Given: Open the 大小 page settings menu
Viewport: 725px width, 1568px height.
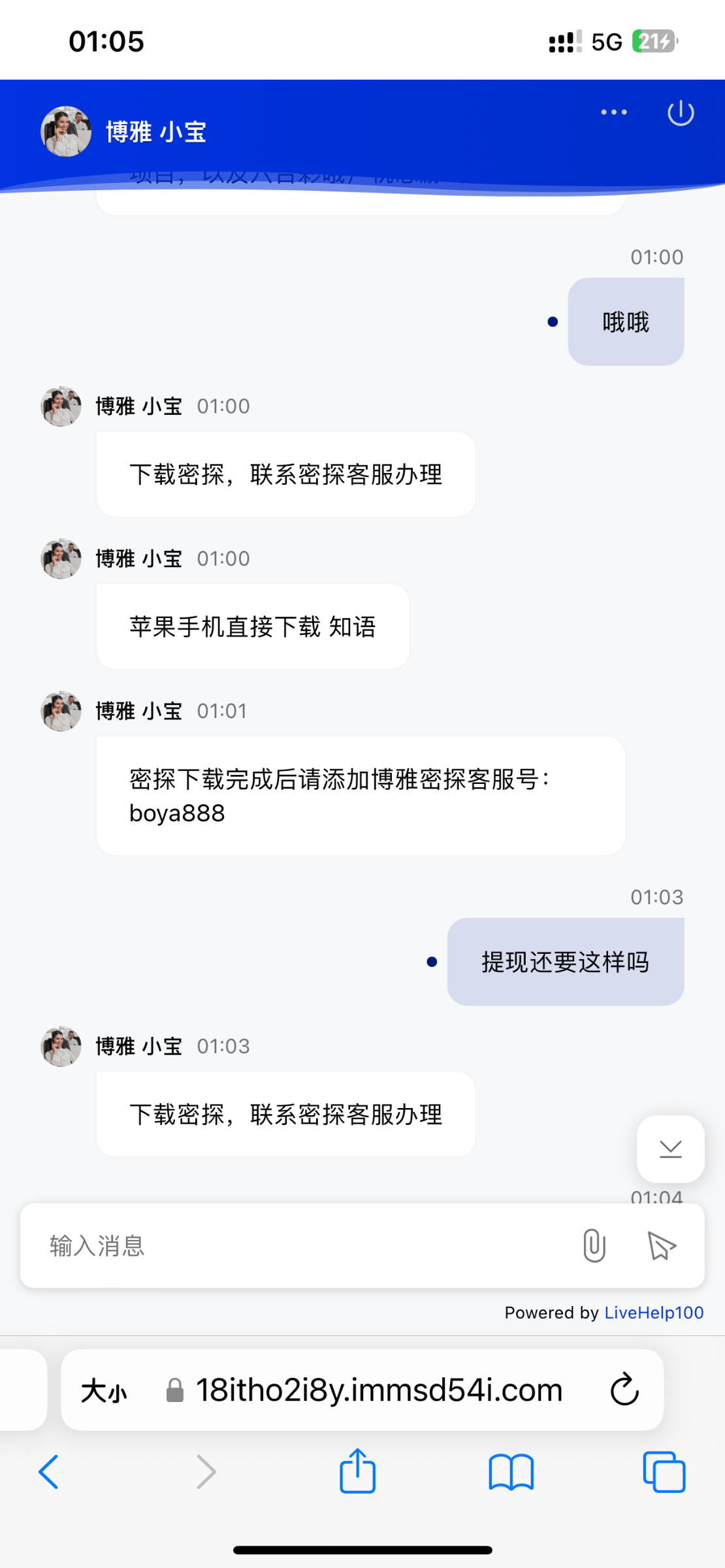Looking at the screenshot, I should (x=104, y=1391).
